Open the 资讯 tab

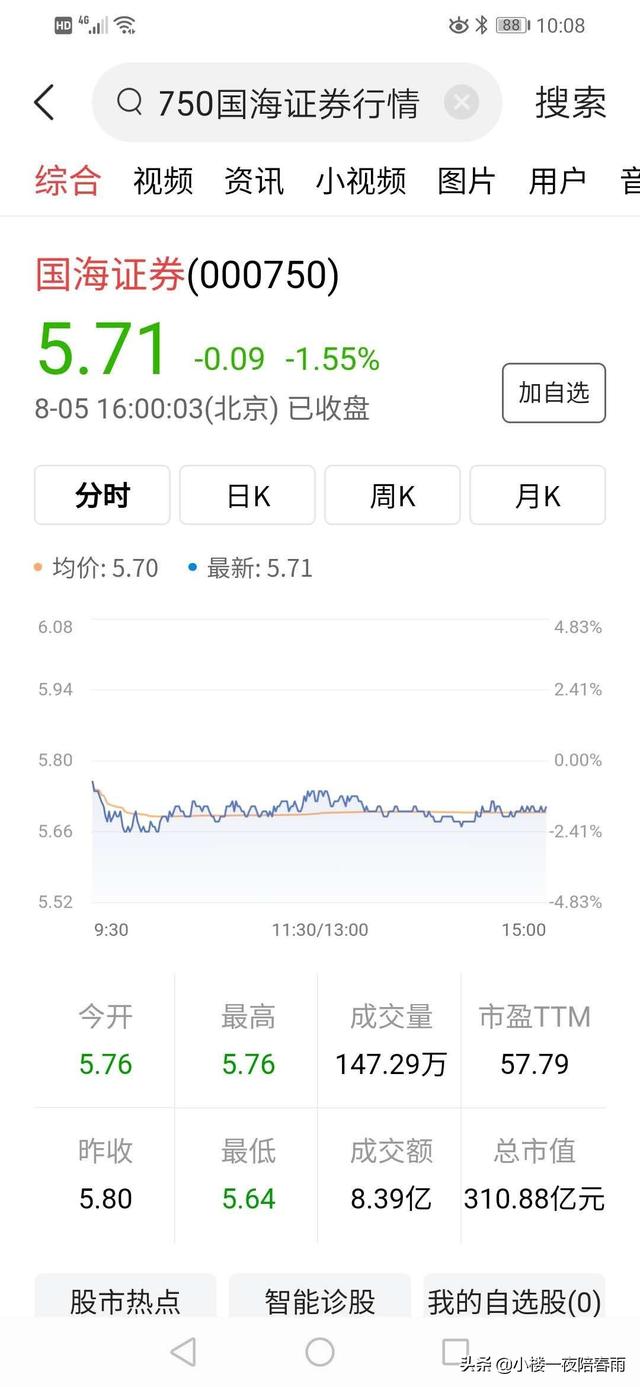(254, 181)
